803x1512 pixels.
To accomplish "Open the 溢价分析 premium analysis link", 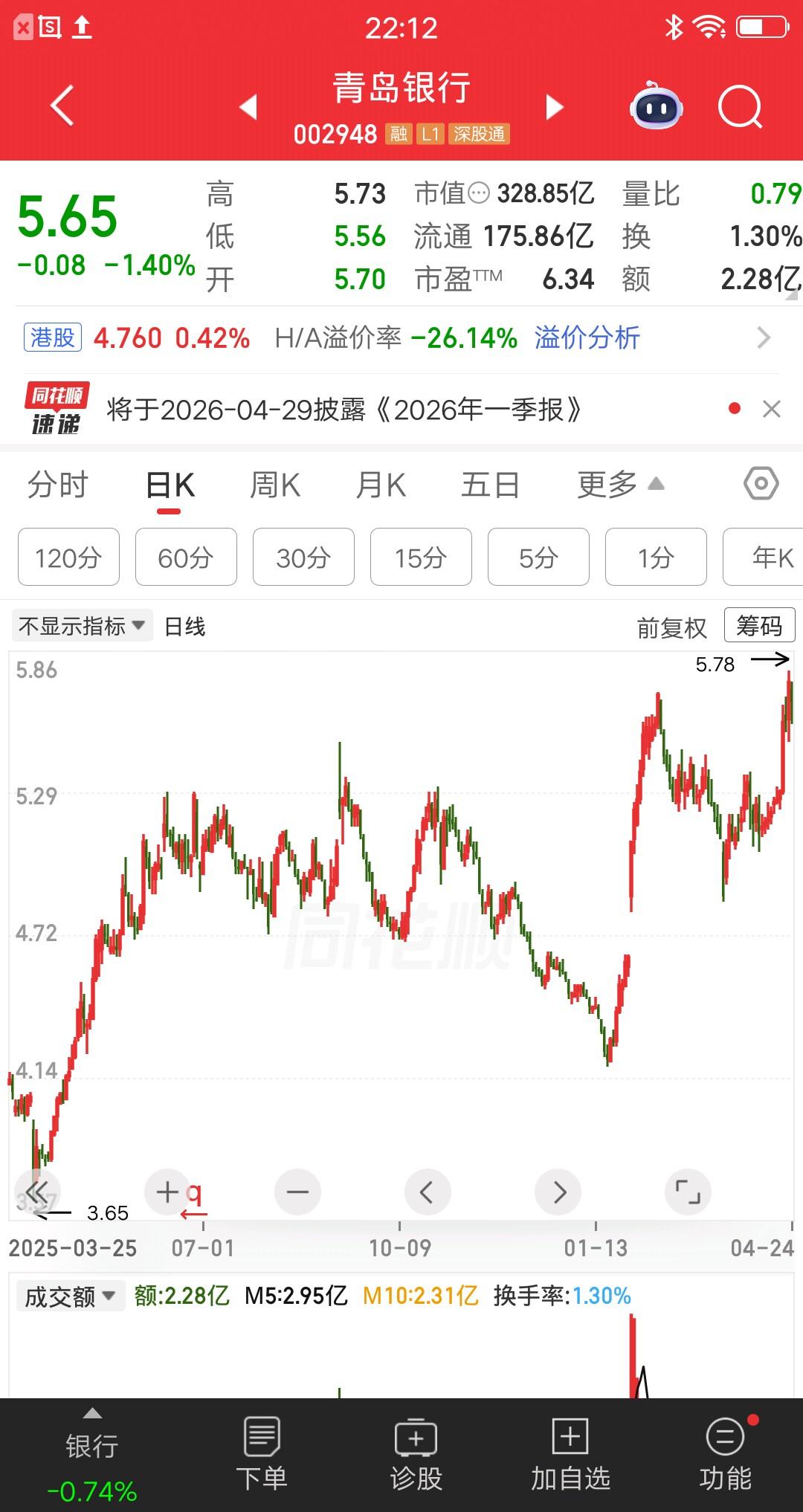I will coord(587,337).
